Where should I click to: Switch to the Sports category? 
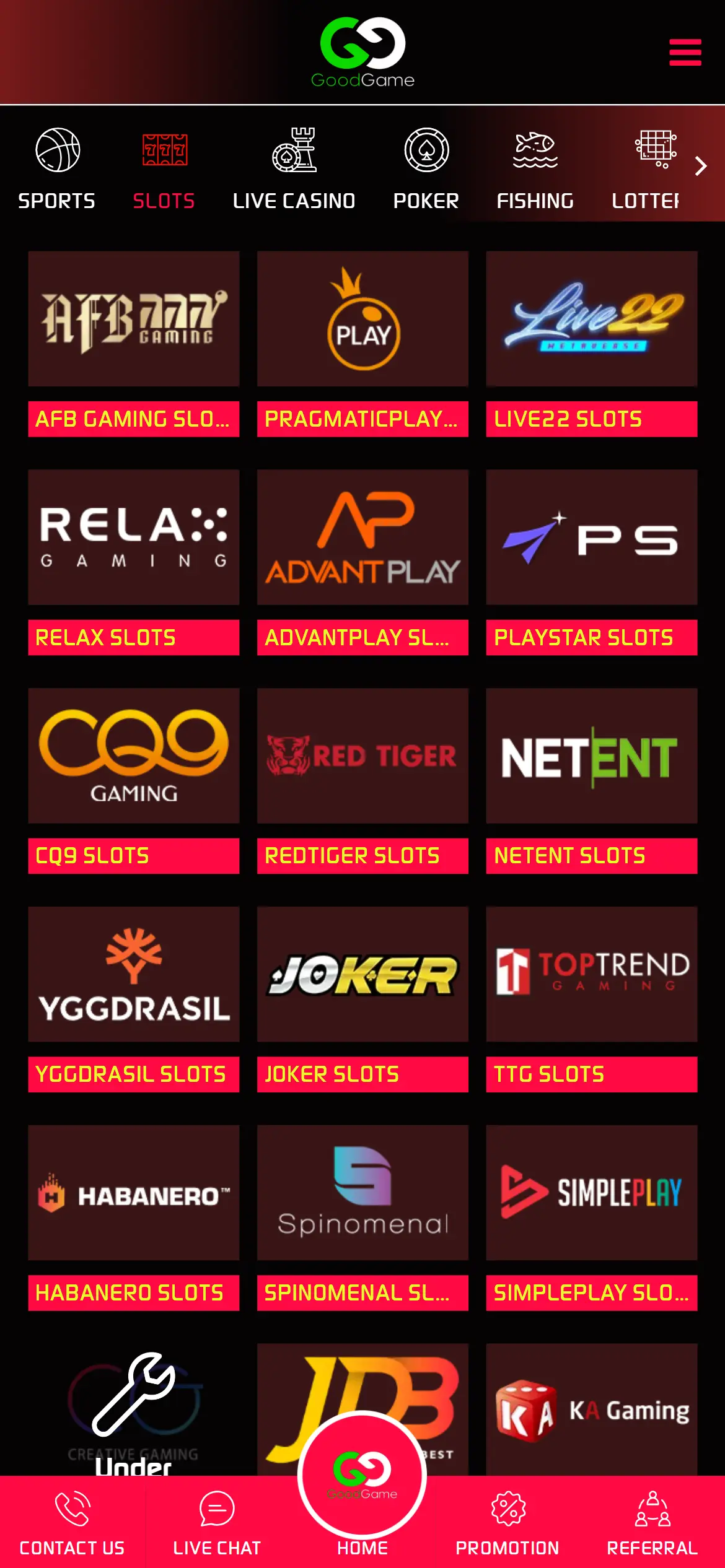57,167
